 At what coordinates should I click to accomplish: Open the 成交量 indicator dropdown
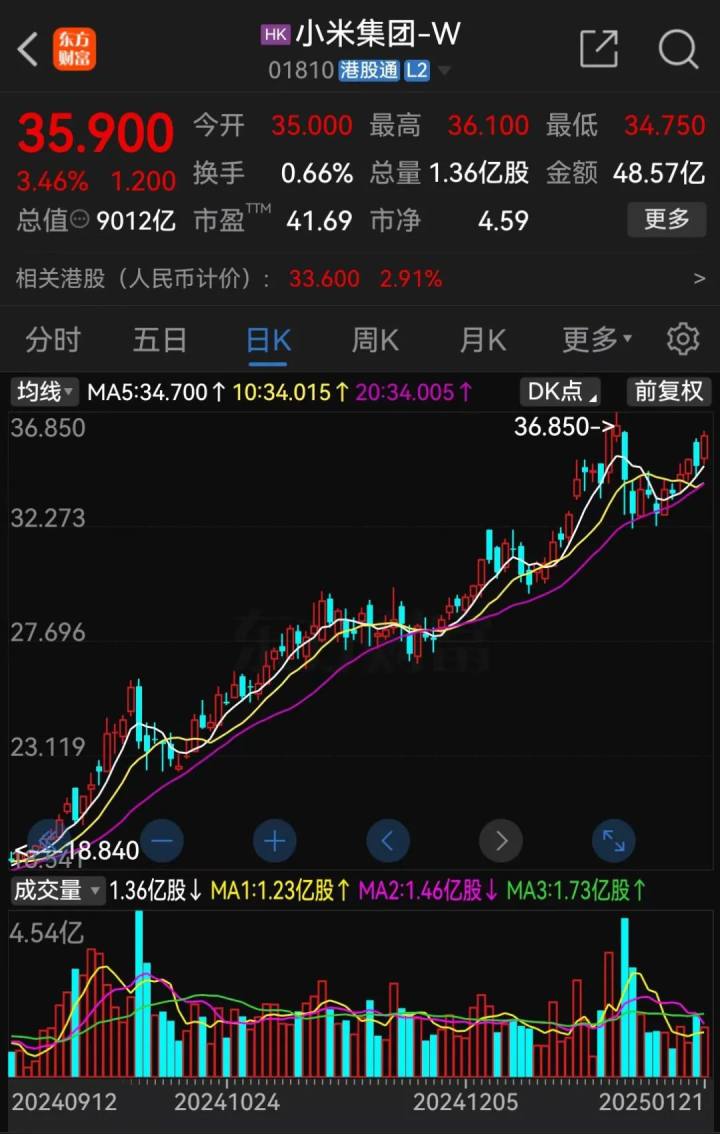(x=55, y=891)
